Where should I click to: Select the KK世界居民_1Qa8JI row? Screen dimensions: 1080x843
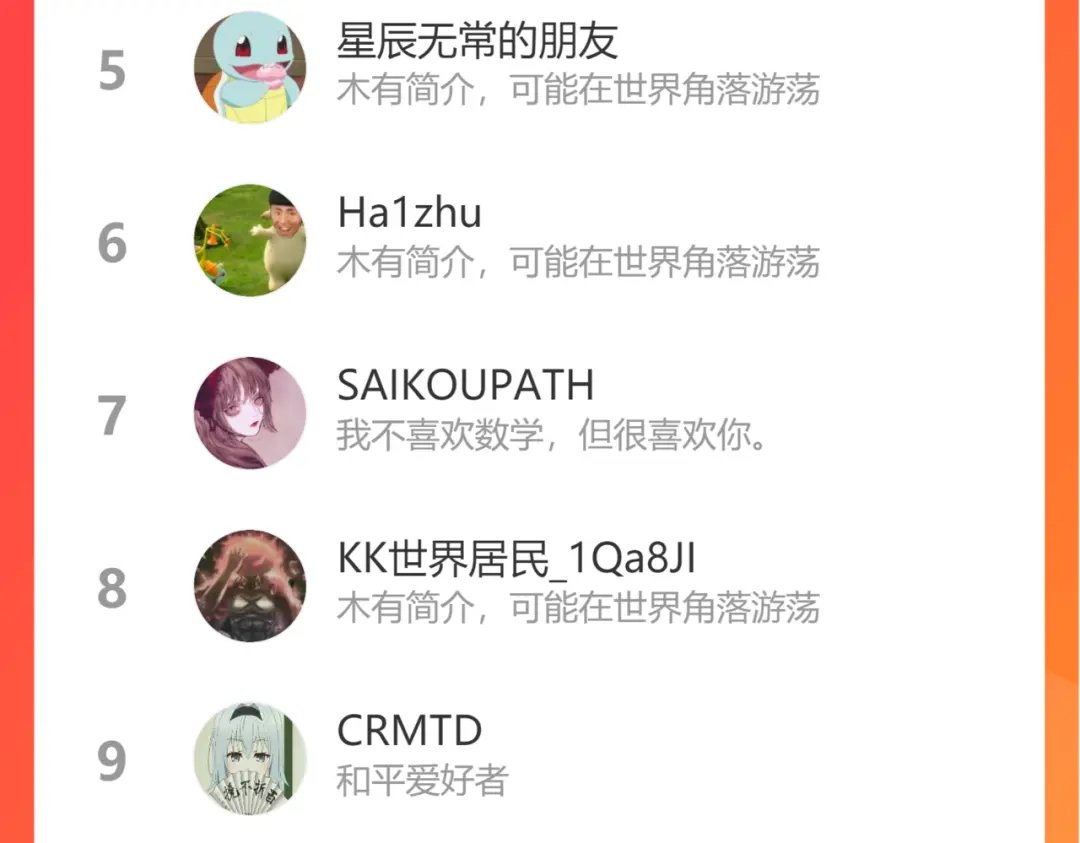click(x=539, y=586)
